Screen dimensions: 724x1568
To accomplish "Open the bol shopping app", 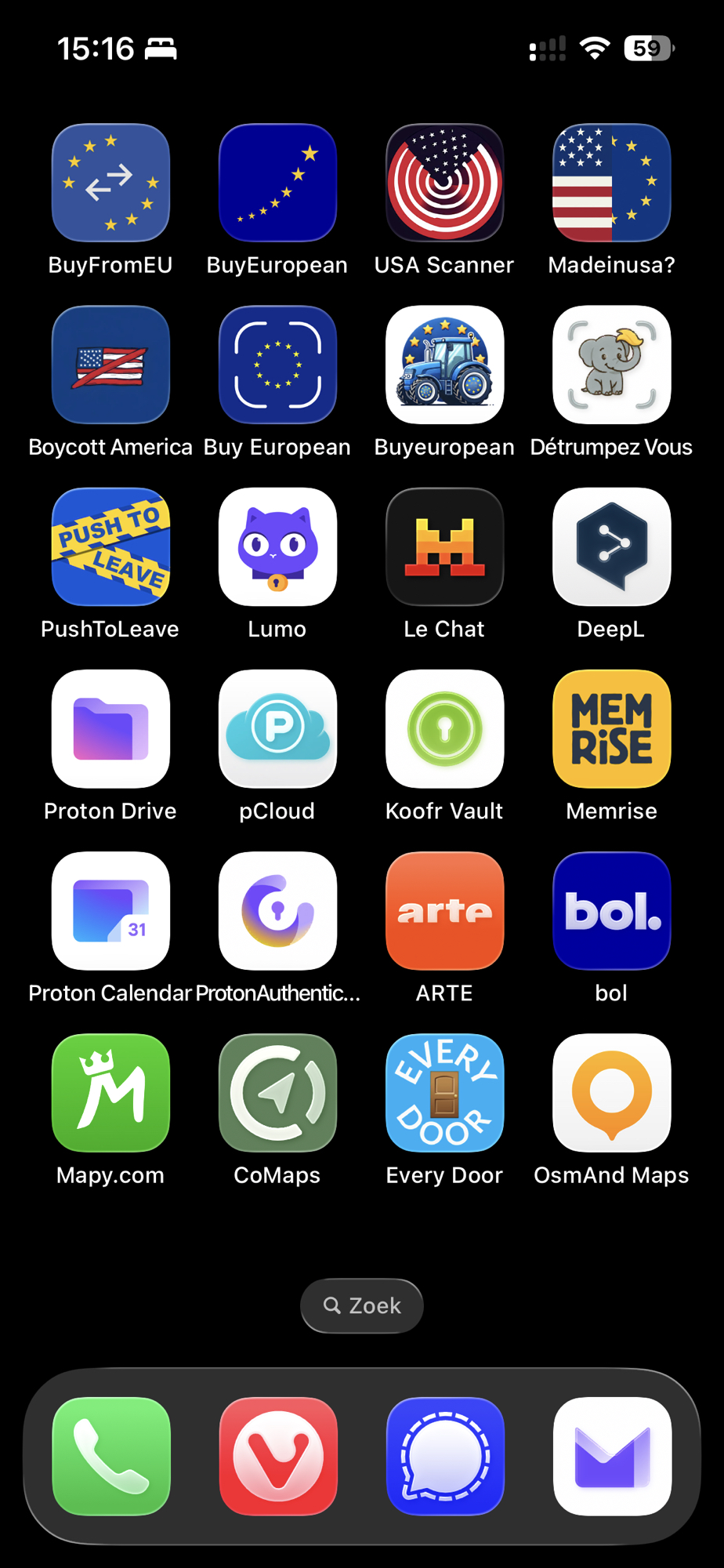I will 611,910.
